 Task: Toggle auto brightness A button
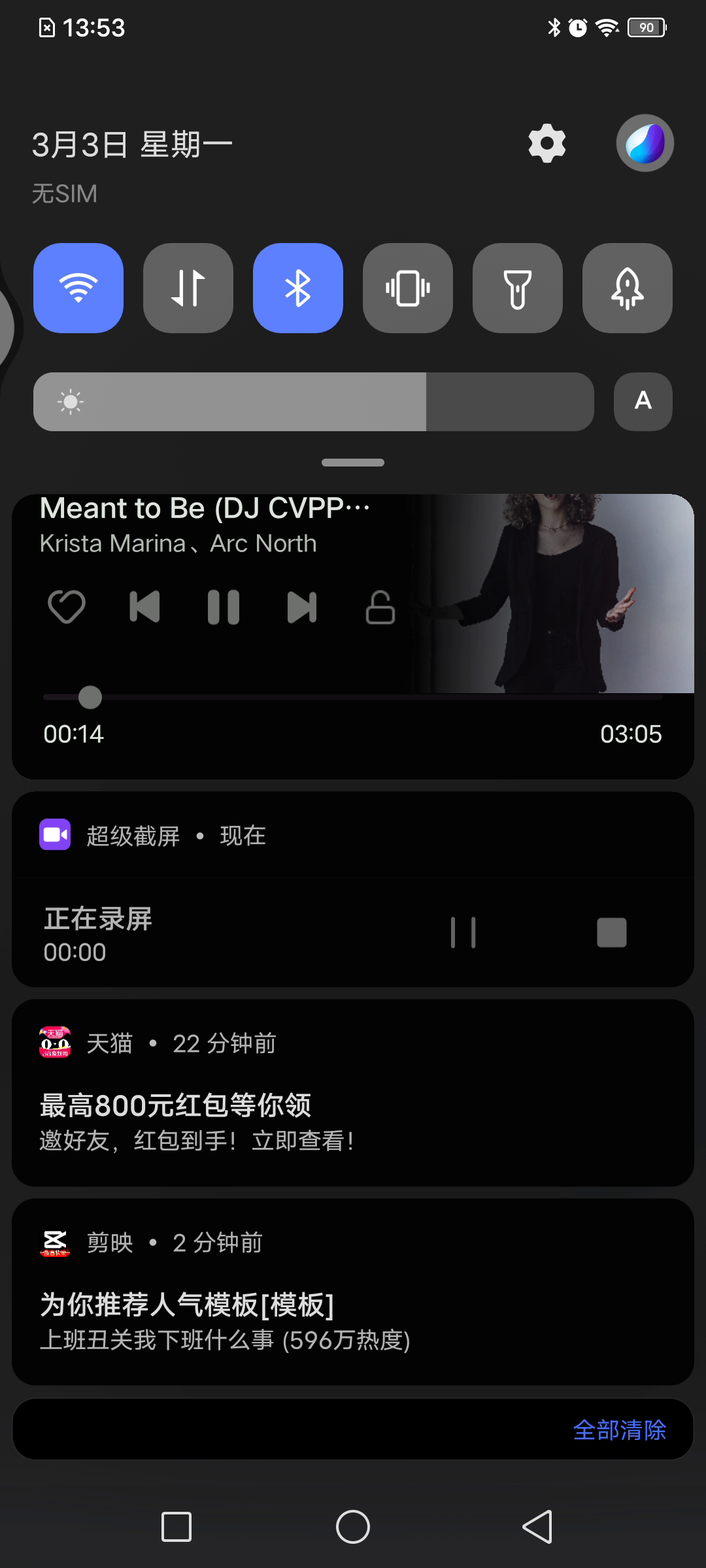tap(643, 401)
